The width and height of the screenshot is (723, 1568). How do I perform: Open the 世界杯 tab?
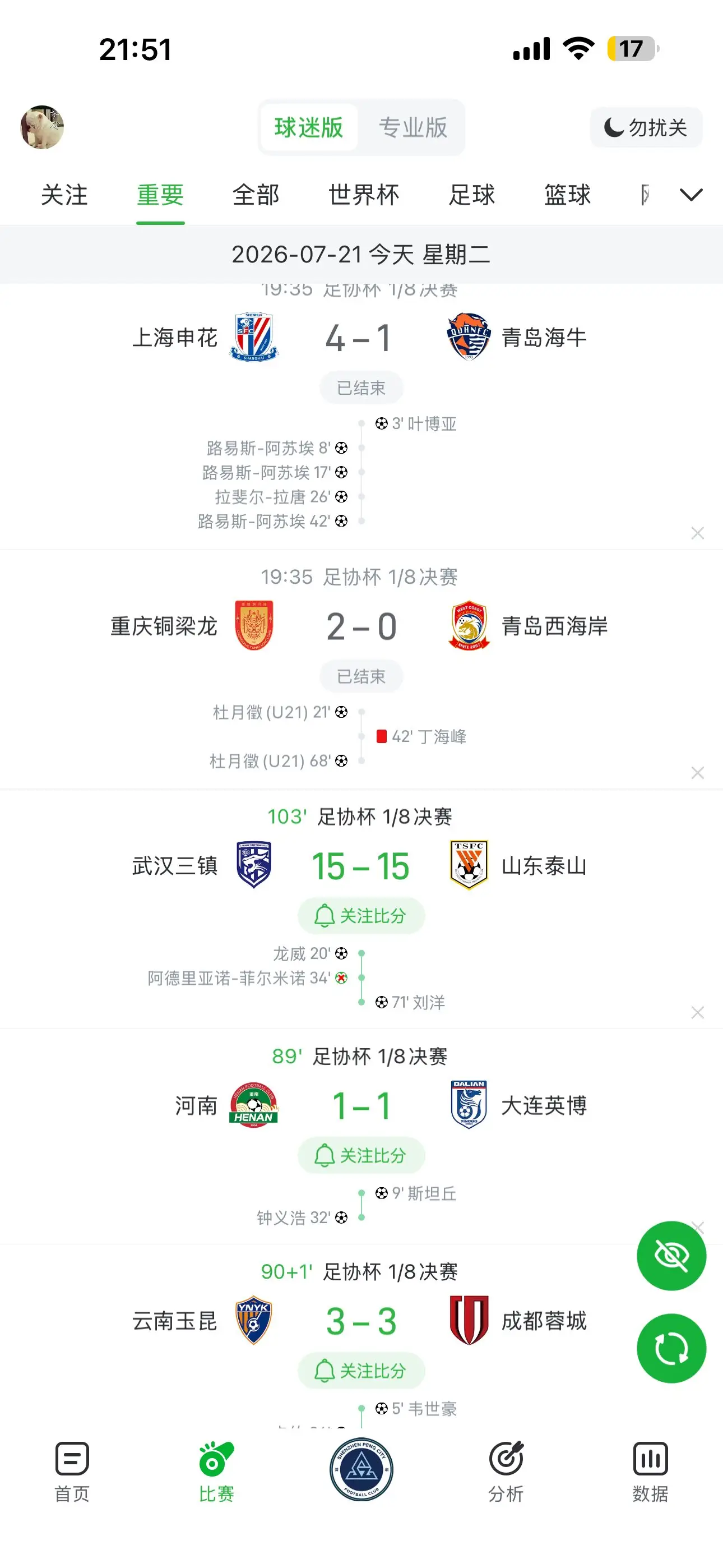(363, 195)
